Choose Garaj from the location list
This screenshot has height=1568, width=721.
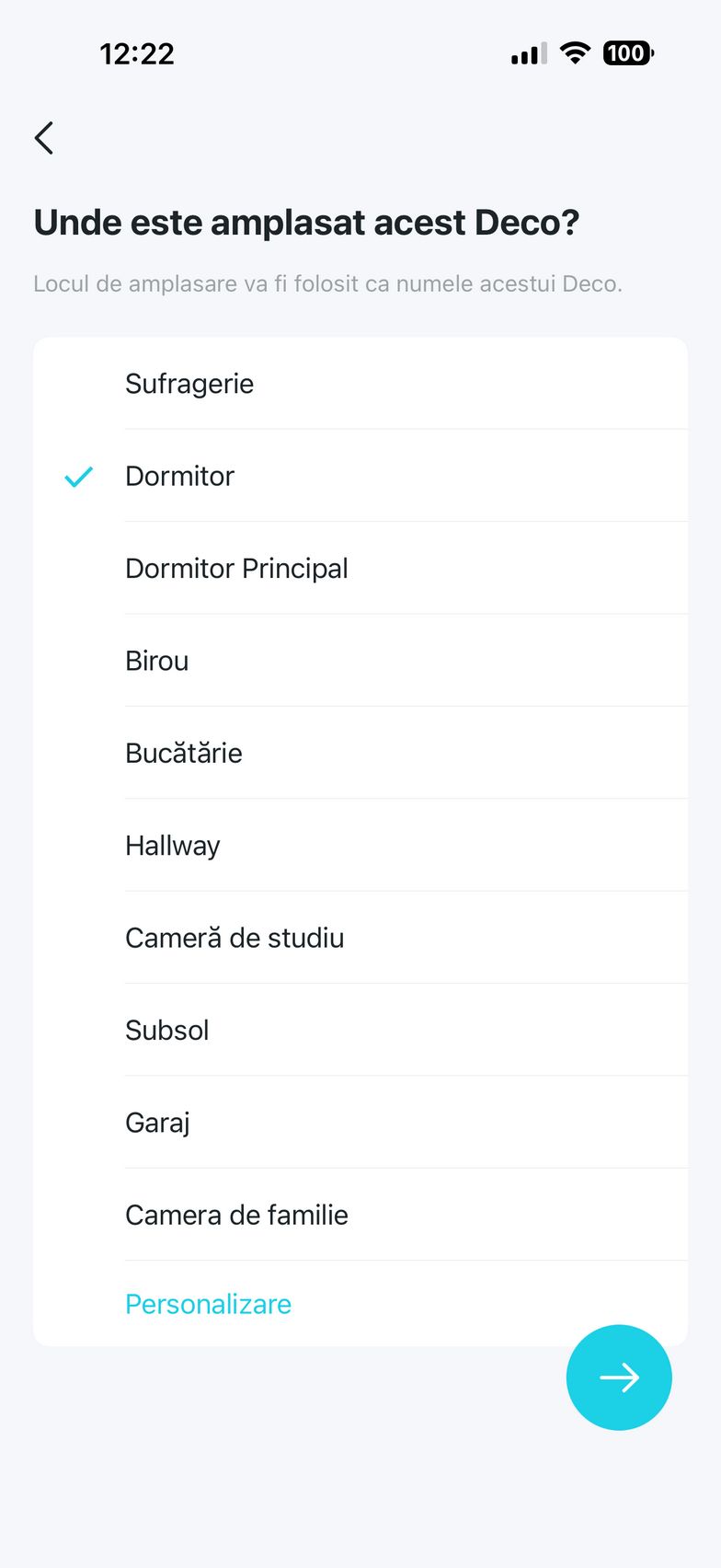[157, 1123]
